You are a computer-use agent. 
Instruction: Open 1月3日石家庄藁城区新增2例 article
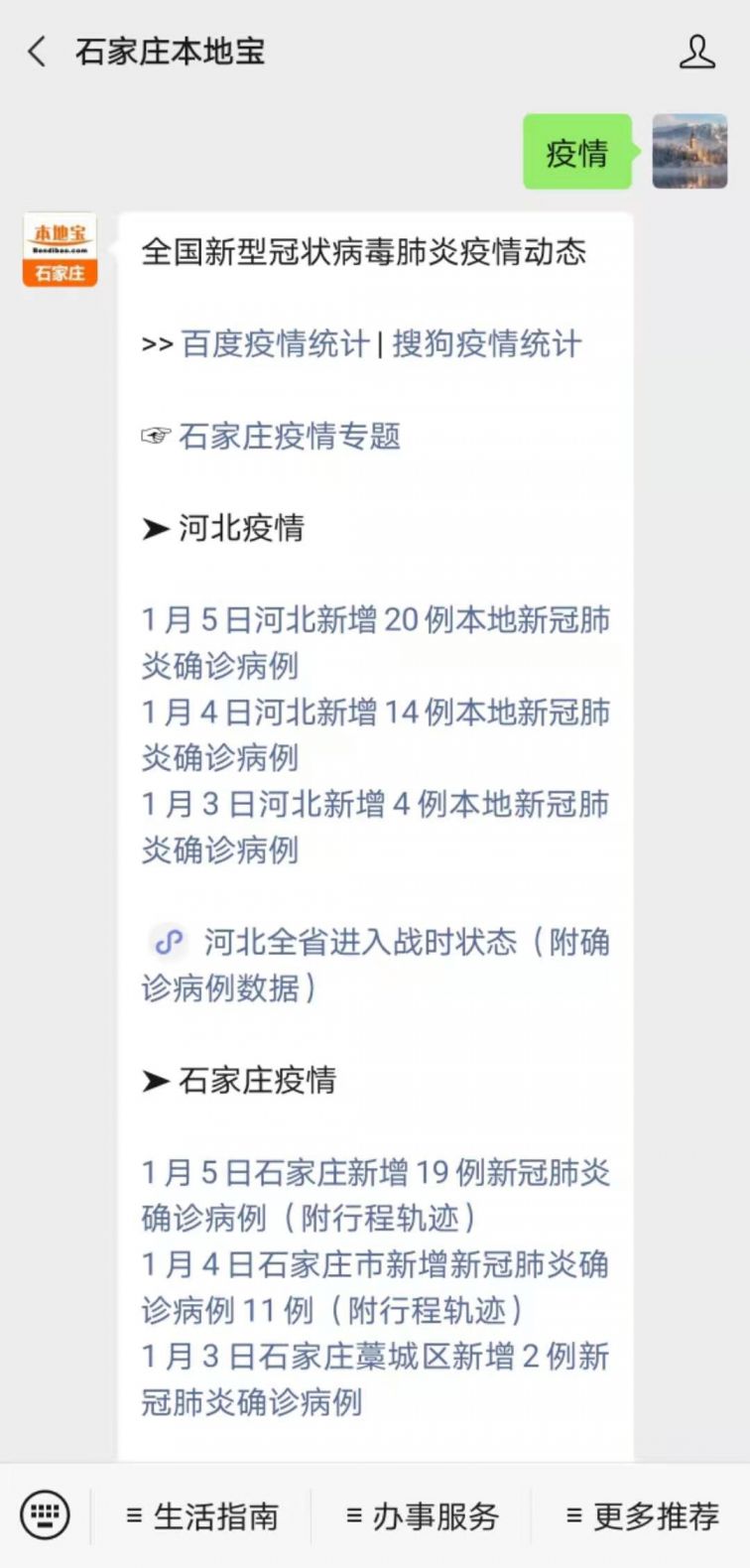tap(375, 1378)
